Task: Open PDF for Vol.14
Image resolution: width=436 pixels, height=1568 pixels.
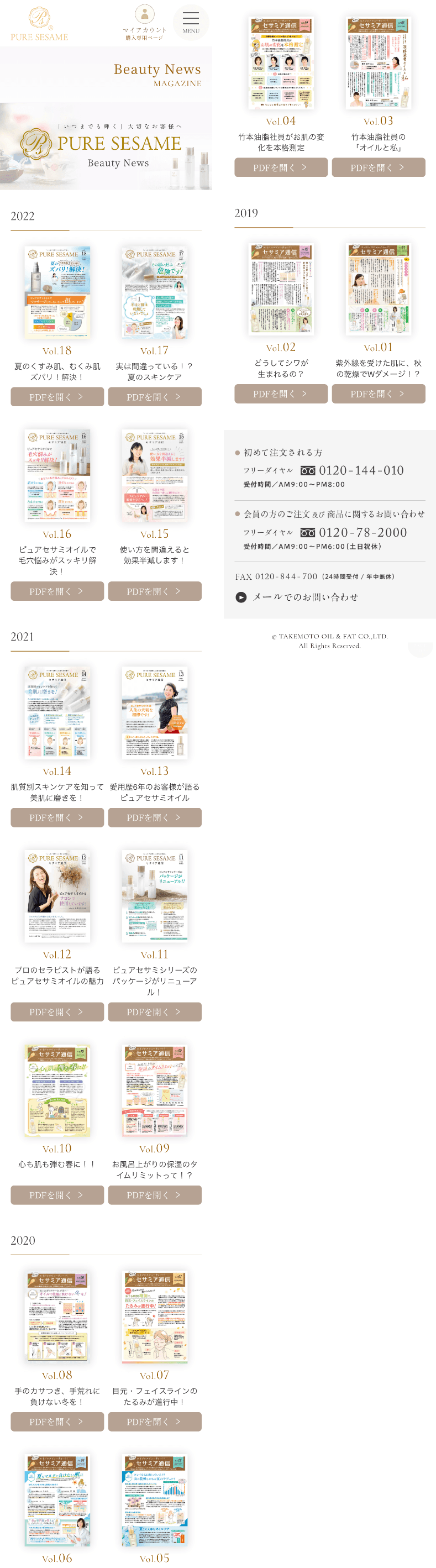Action: coord(57,817)
